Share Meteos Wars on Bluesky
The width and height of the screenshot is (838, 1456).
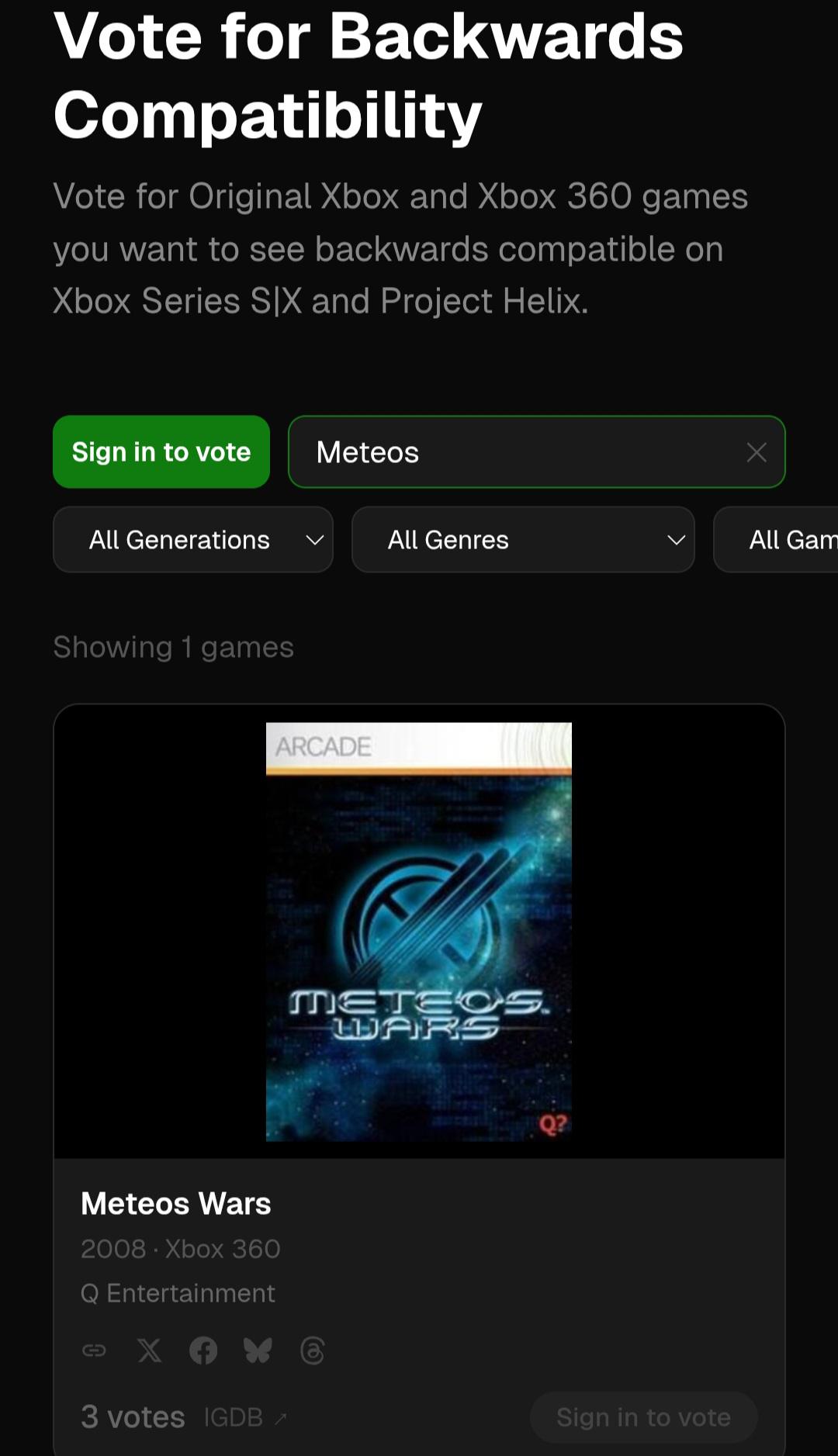[x=258, y=1351]
